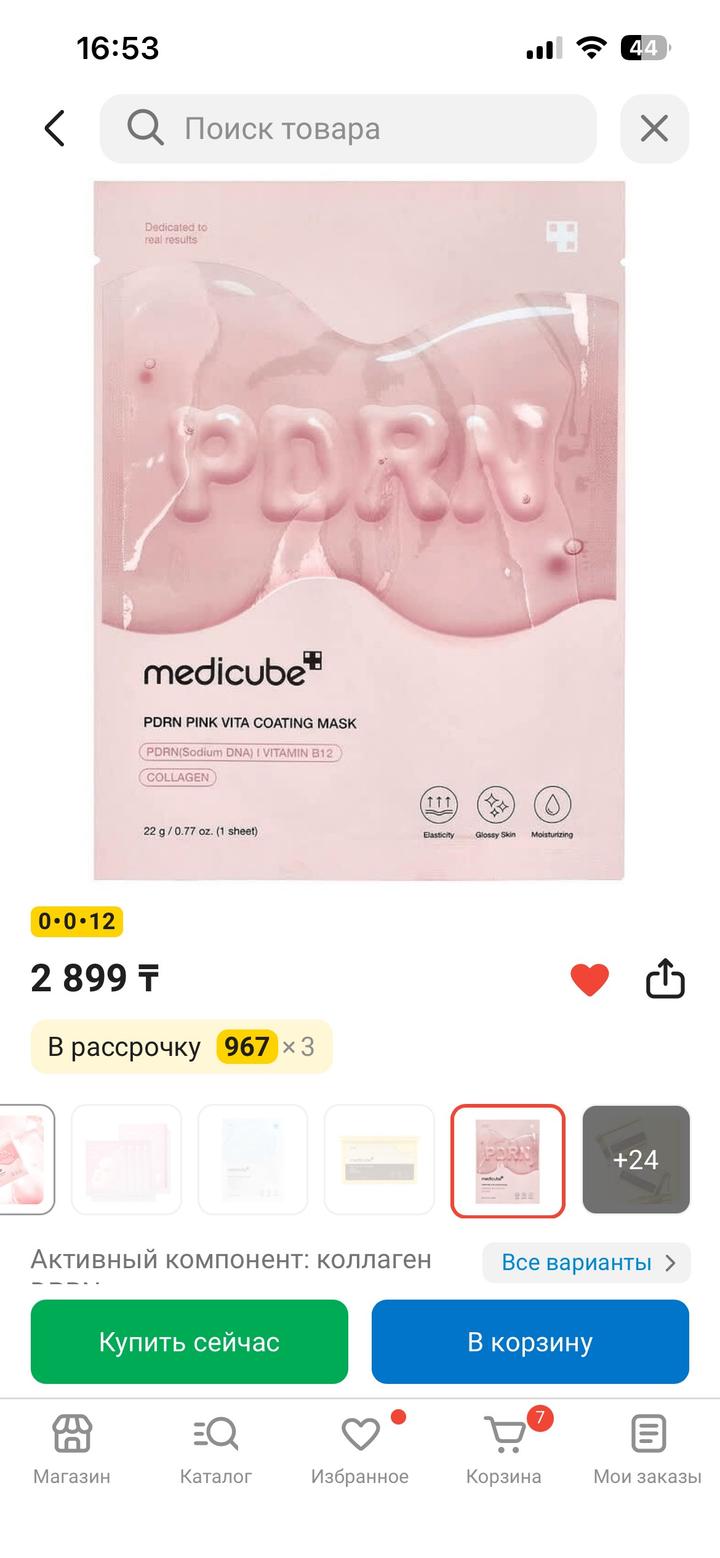
Task: Select the light blue mask variant thumbnail
Action: (253, 1159)
